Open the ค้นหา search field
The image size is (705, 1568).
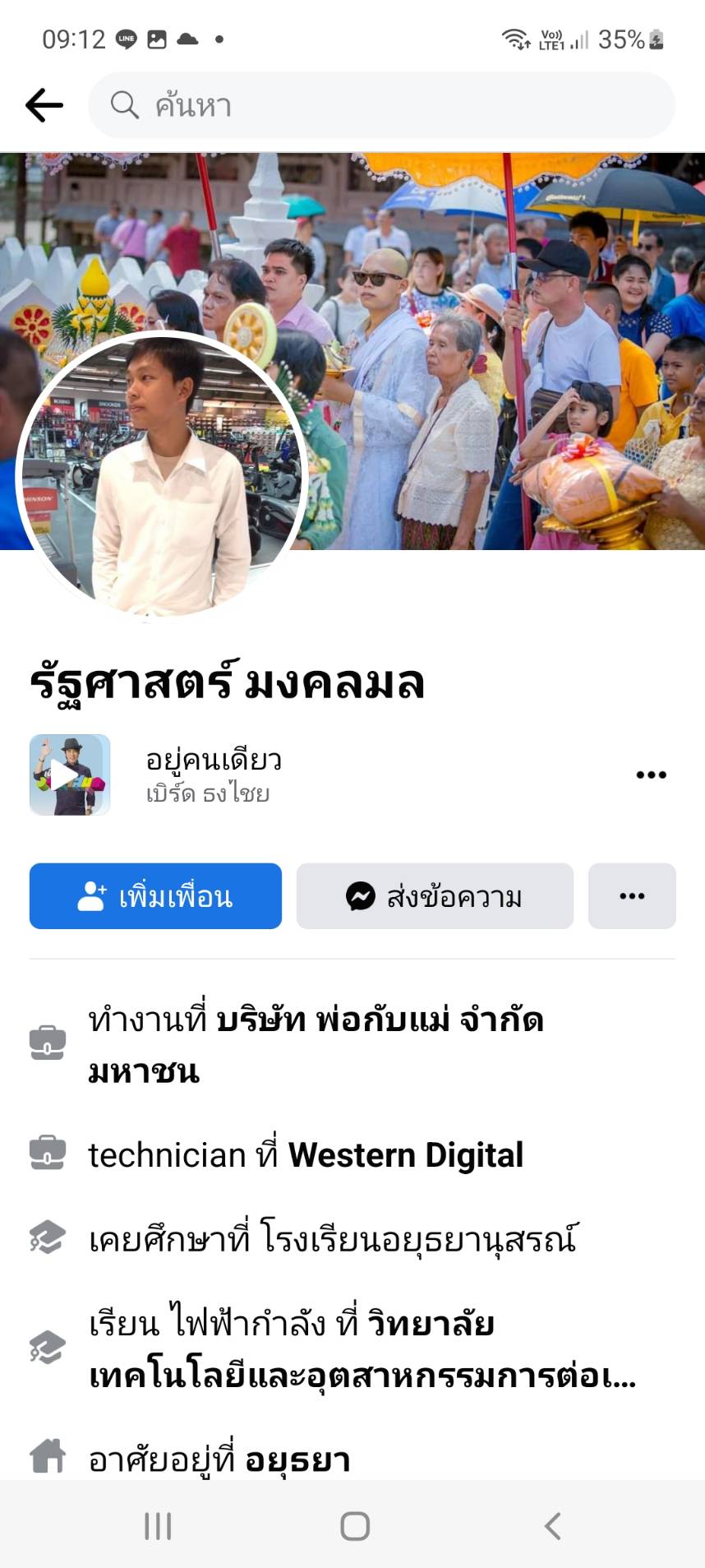[x=382, y=105]
